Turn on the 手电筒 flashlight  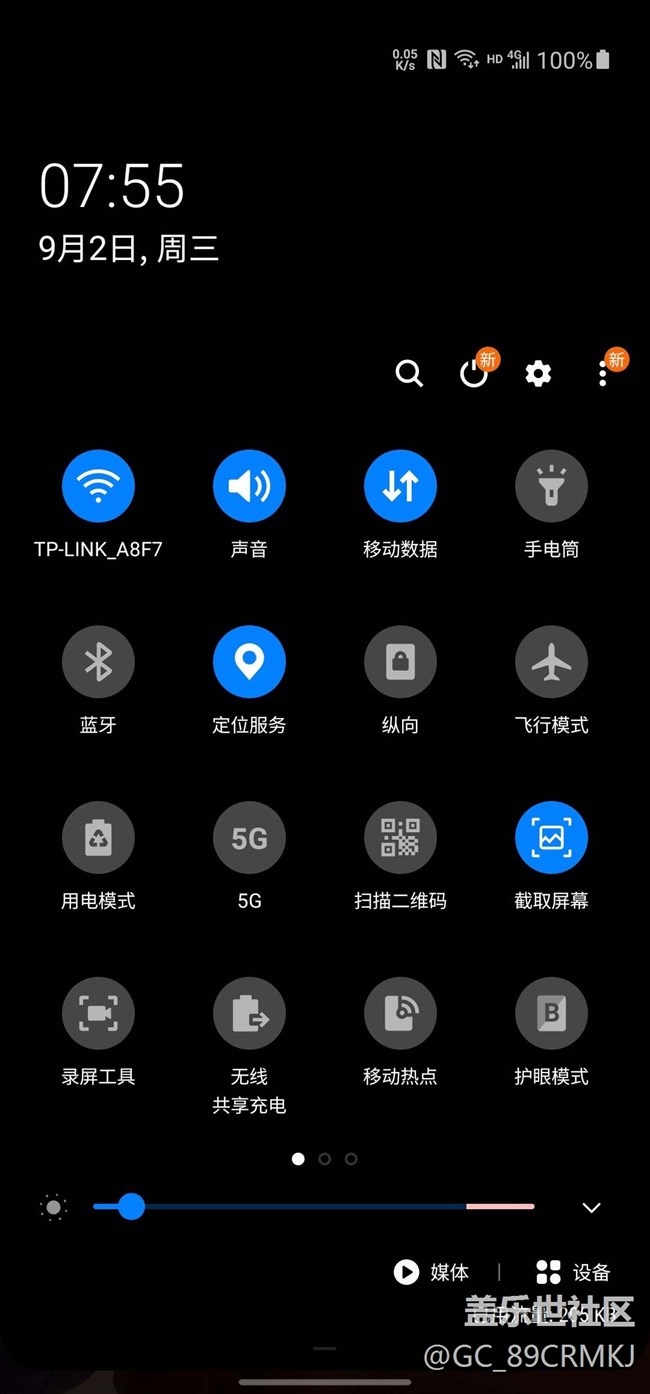tap(551, 486)
